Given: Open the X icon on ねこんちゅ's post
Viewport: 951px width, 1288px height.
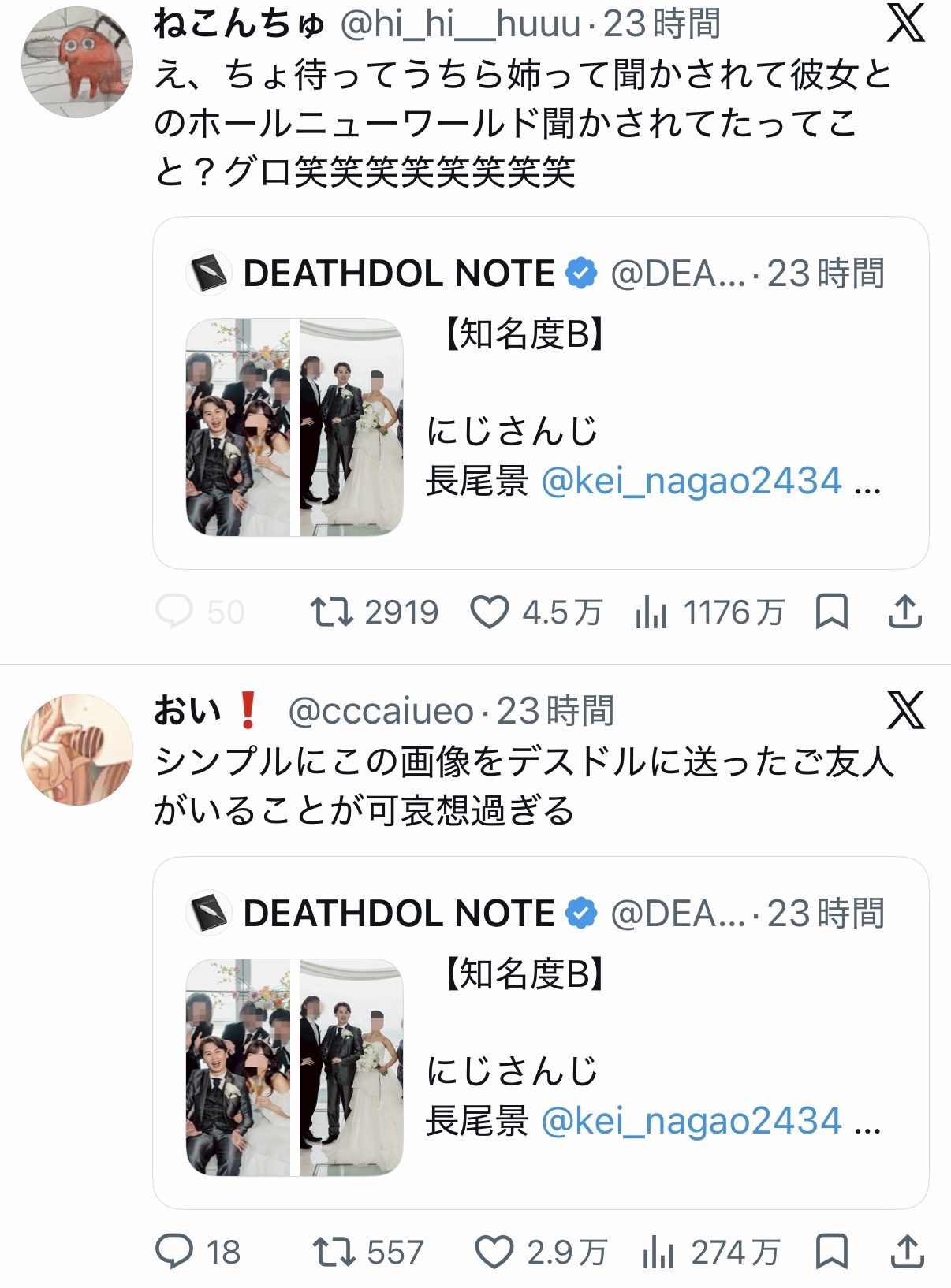Looking at the screenshot, I should point(905,24).
